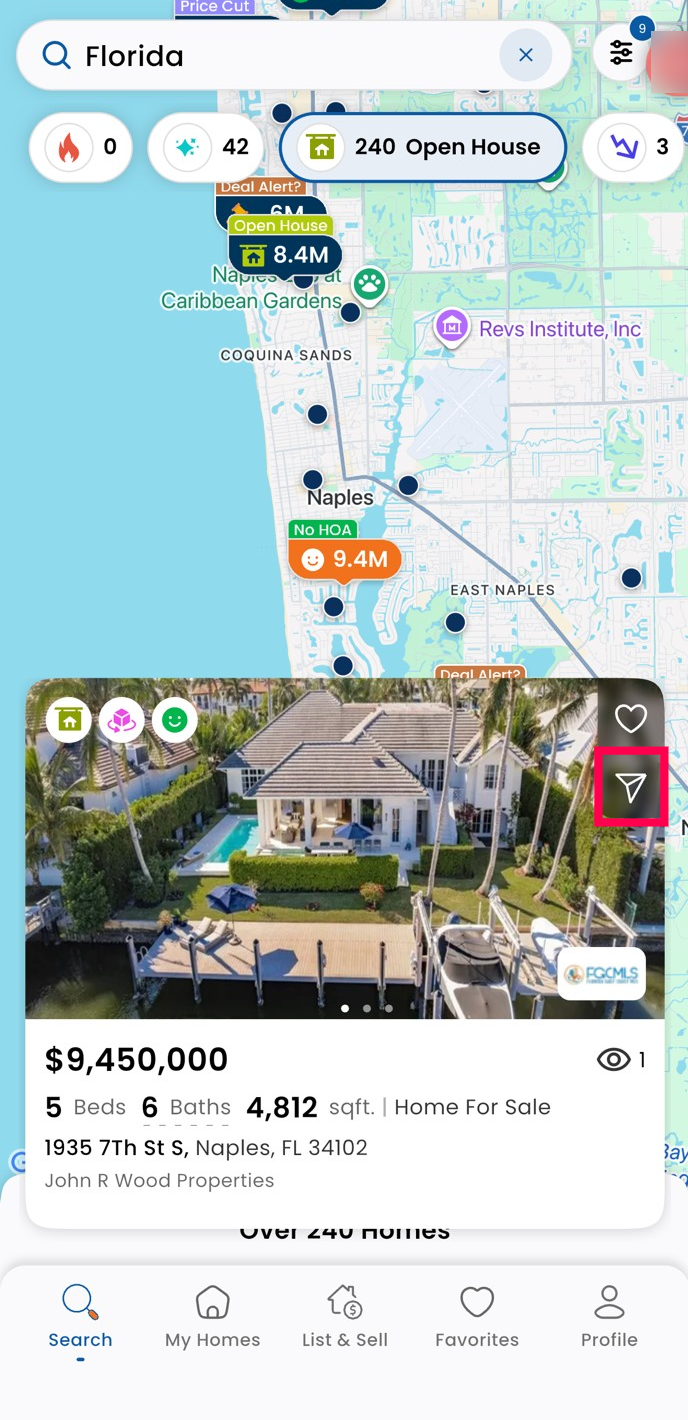The width and height of the screenshot is (688, 1420).
Task: Toggle the 240 Open House chip
Action: (424, 148)
